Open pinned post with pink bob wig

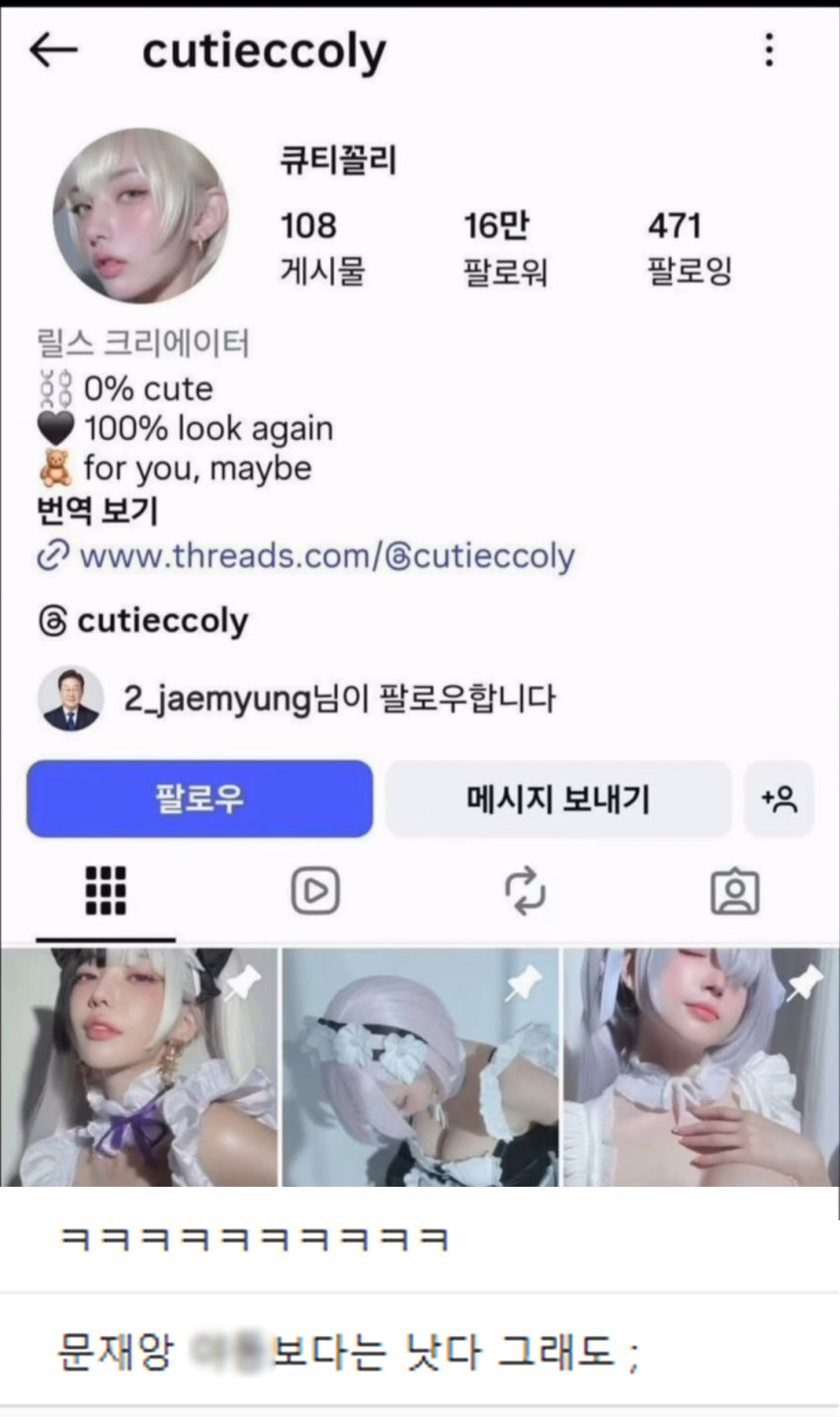point(420,1067)
